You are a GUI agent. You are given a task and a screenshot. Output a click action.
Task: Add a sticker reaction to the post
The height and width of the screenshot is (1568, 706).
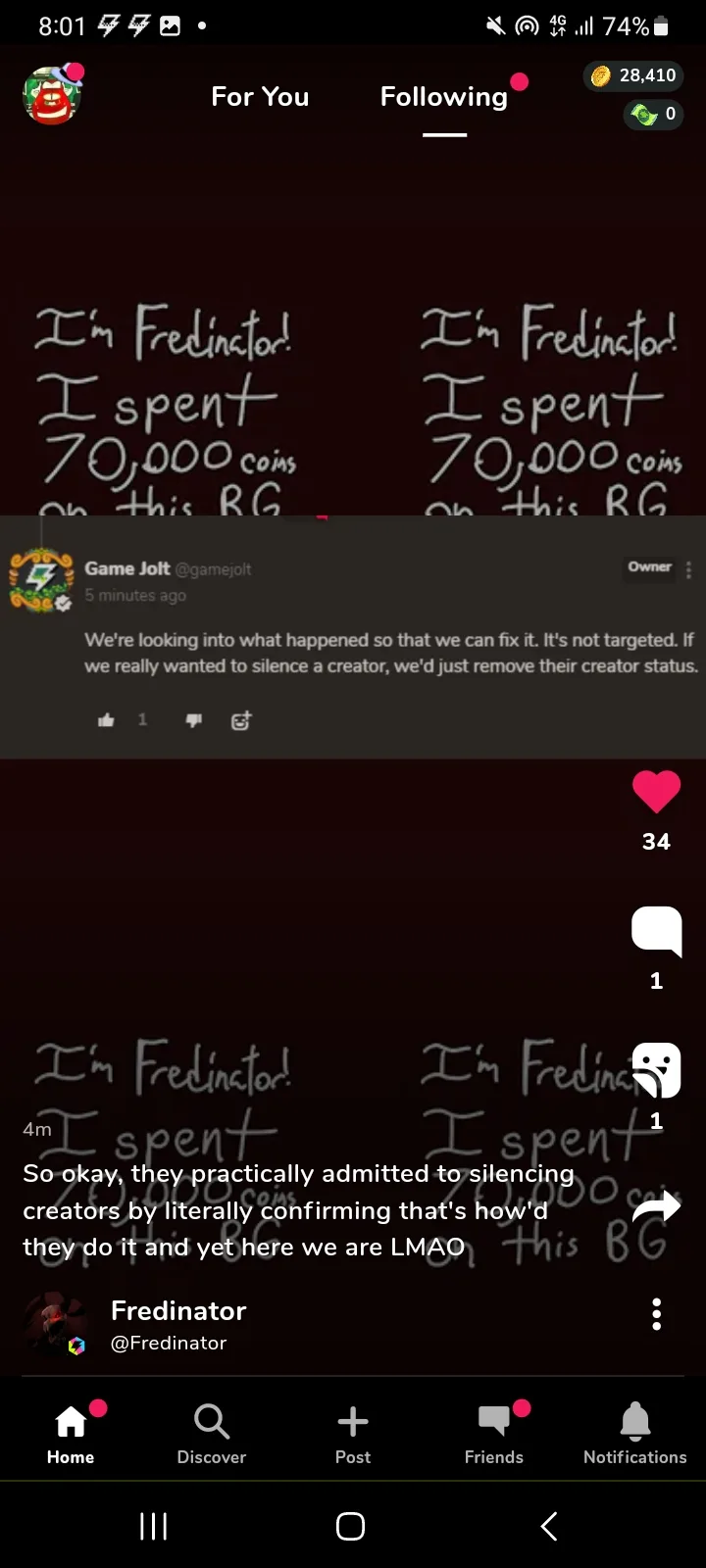656,1070
